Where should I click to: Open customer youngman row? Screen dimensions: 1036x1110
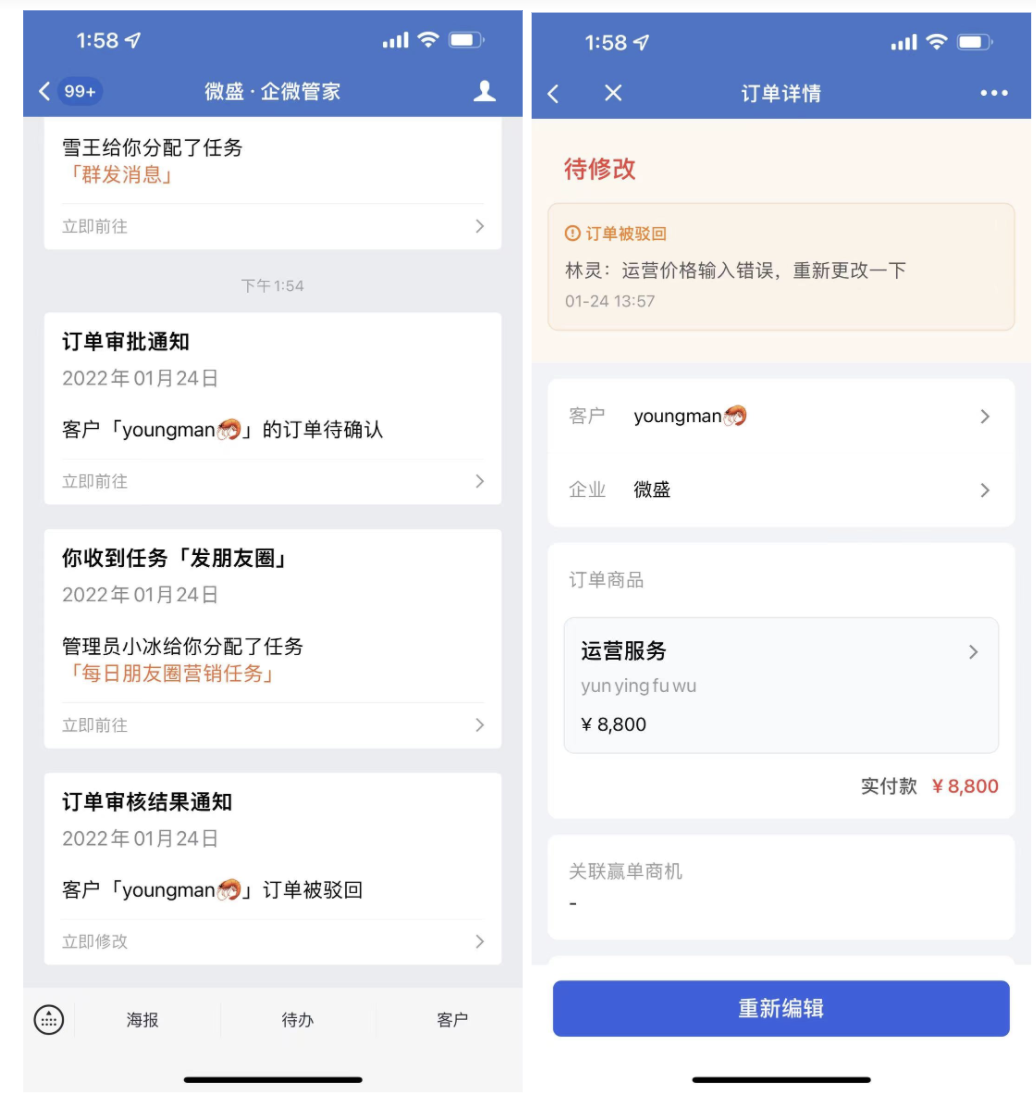(780, 416)
